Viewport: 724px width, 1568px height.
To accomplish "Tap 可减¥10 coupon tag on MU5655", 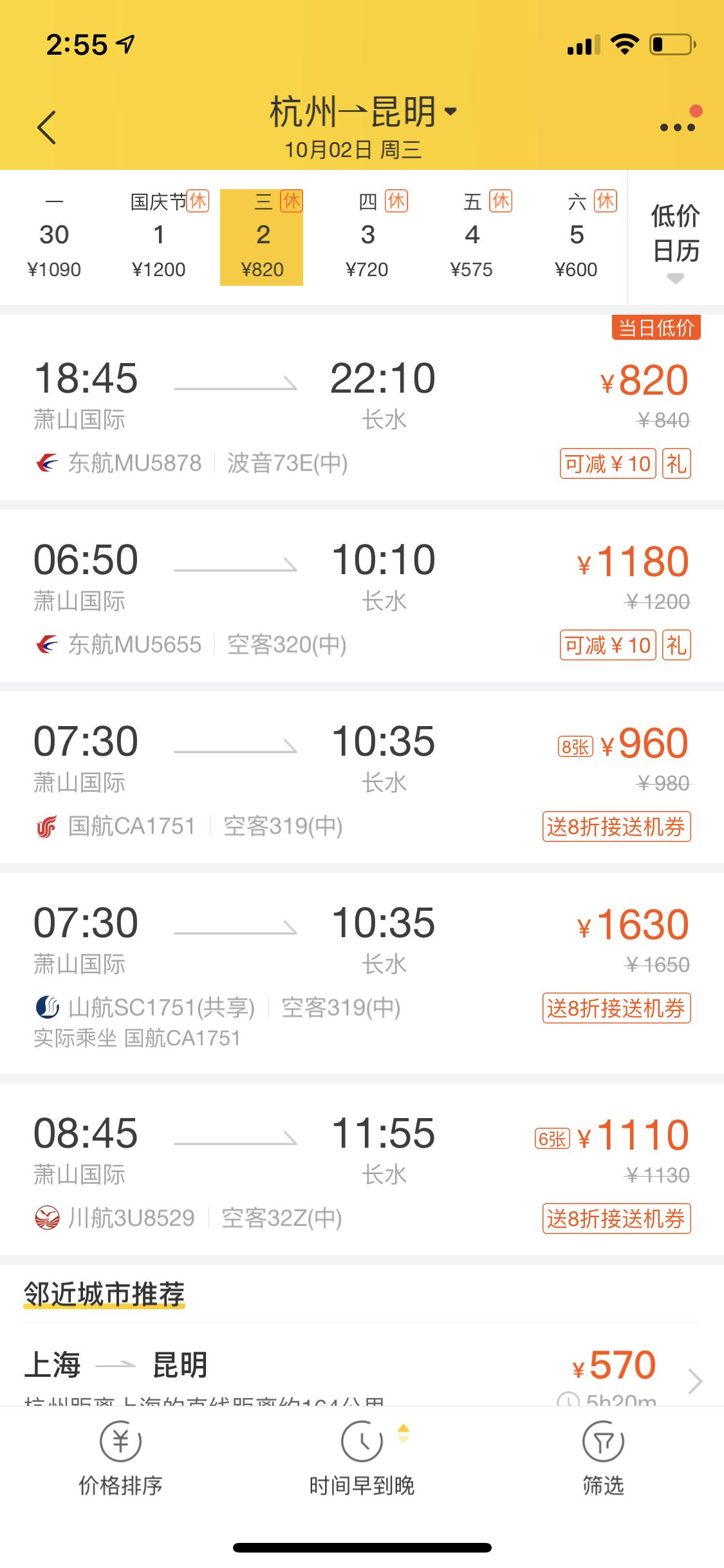I will tap(608, 646).
